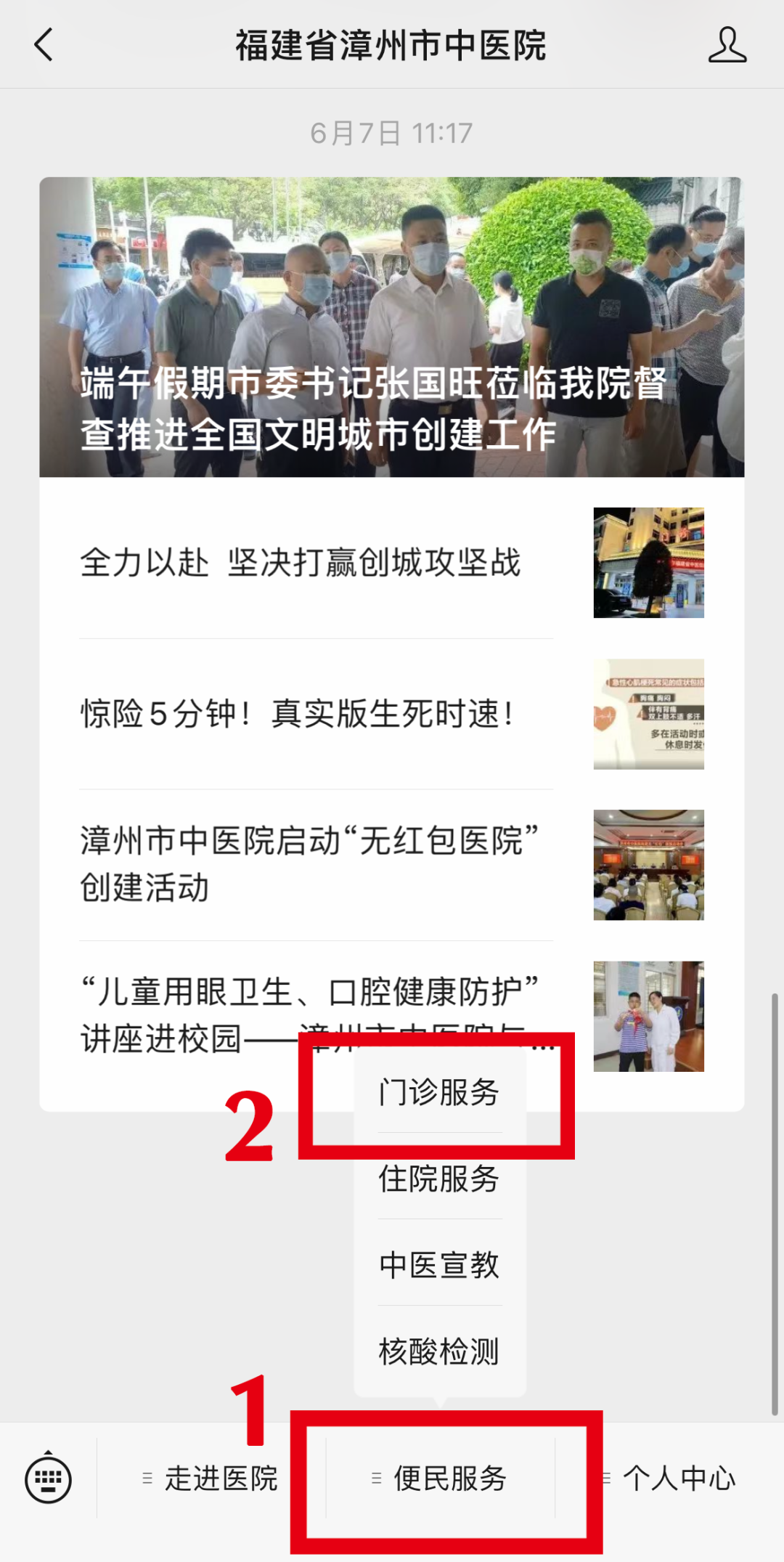
Task: Select 门诊服务 from the popup menu
Action: pyautogui.click(x=439, y=1092)
